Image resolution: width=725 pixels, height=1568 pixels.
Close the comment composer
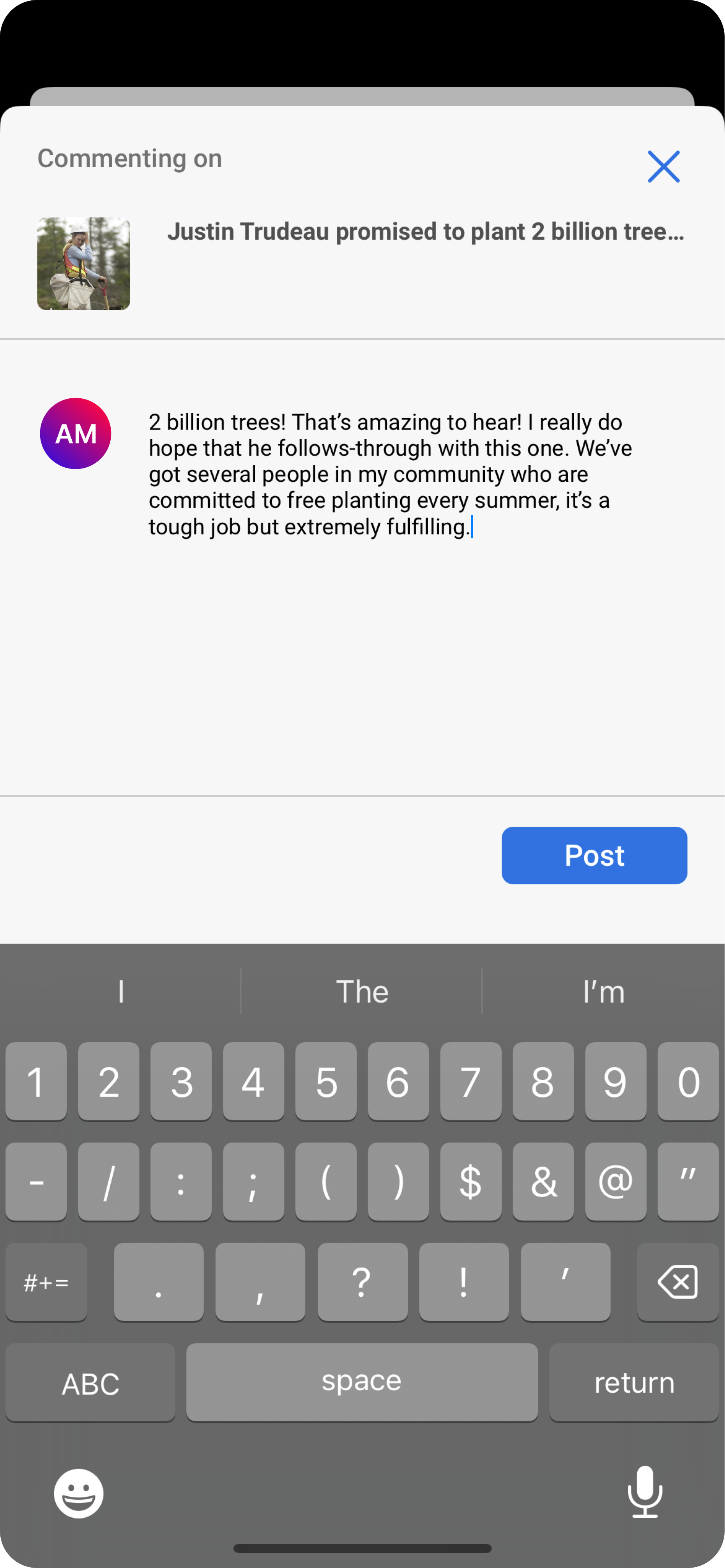(x=663, y=166)
